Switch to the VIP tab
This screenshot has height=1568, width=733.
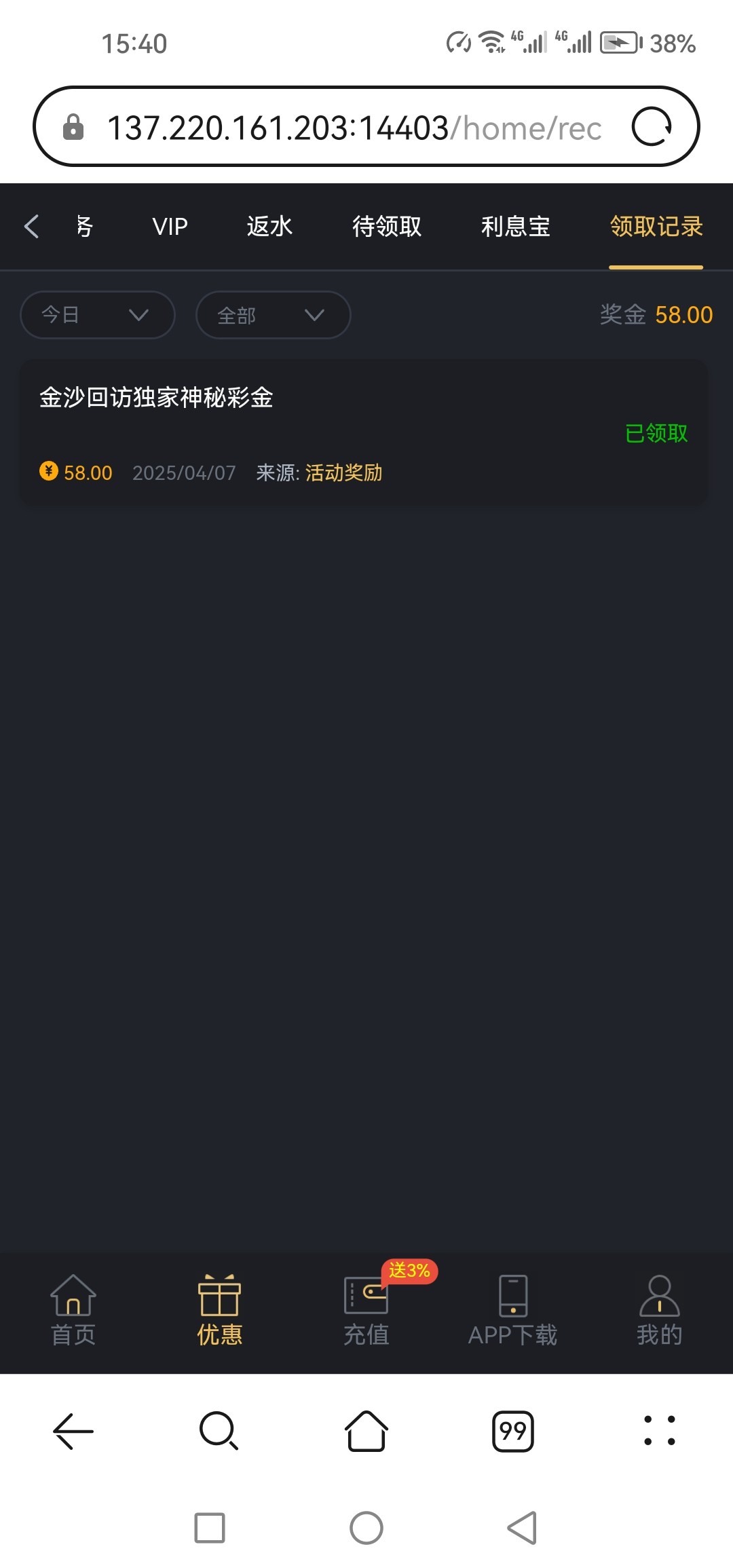click(x=170, y=226)
